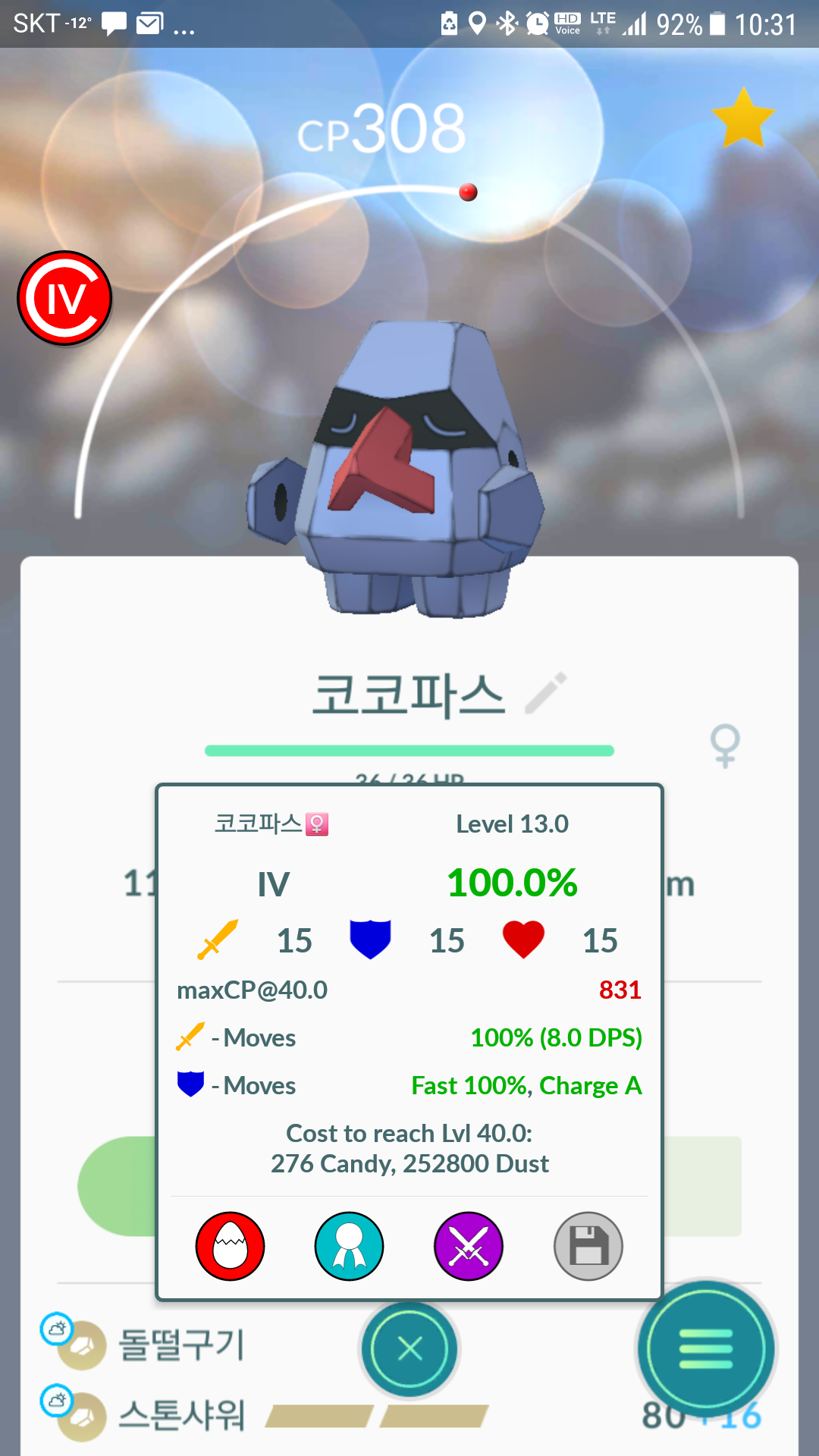
Task: Tap the red IV overlay button
Action: click(x=64, y=298)
